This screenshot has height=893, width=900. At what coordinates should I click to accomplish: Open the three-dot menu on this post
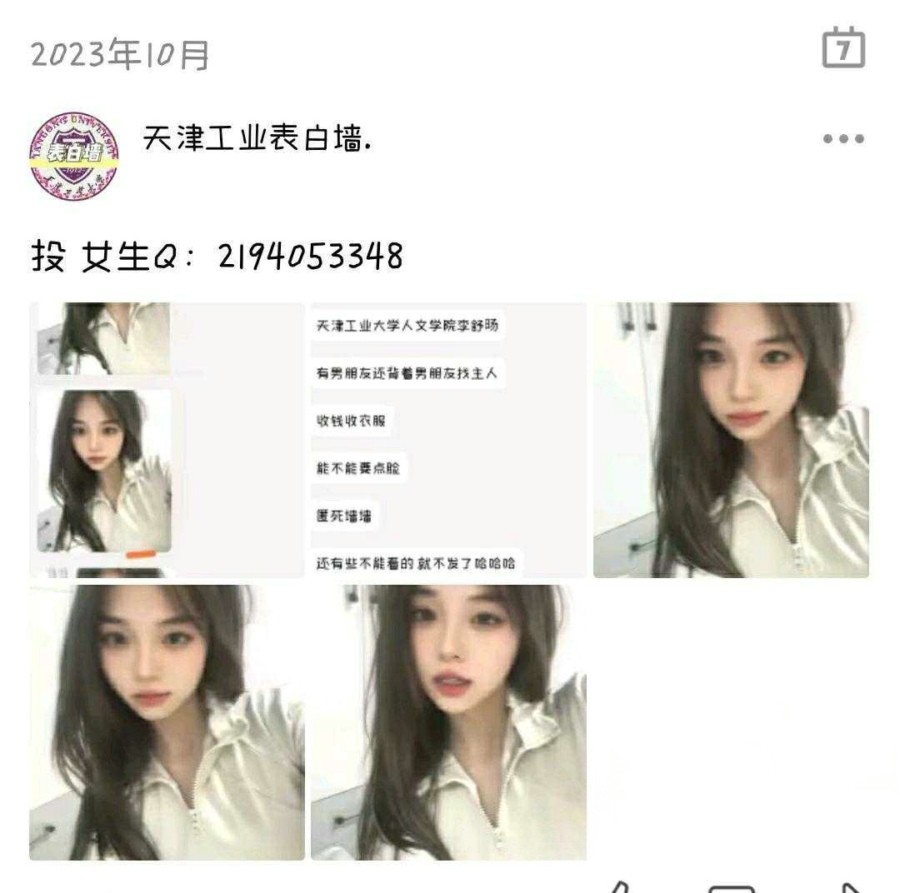[843, 139]
